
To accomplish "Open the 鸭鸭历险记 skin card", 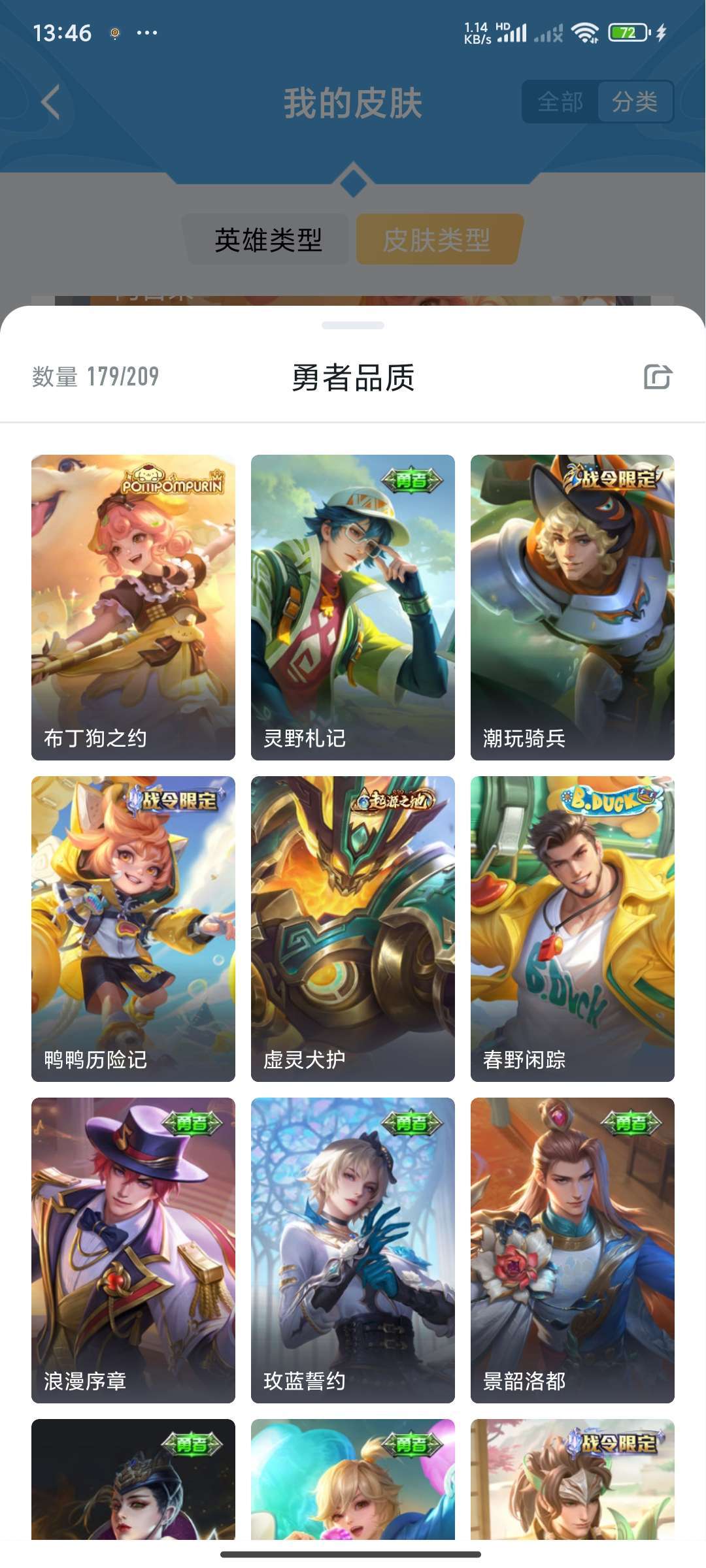I will [x=133, y=929].
